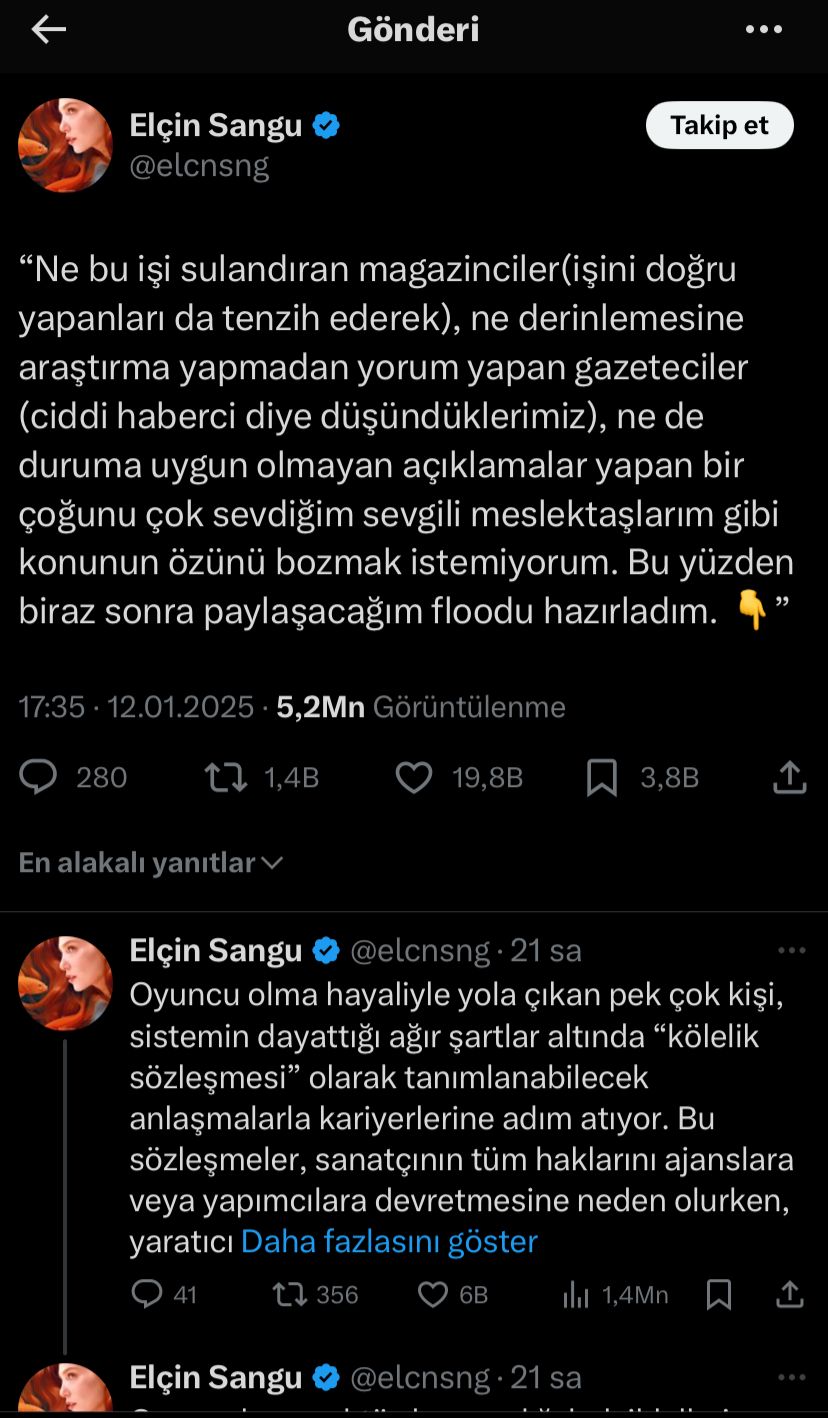Share the Oyuncu olma hayaliyle reply
The height and width of the screenshot is (1418, 828).
click(790, 1295)
